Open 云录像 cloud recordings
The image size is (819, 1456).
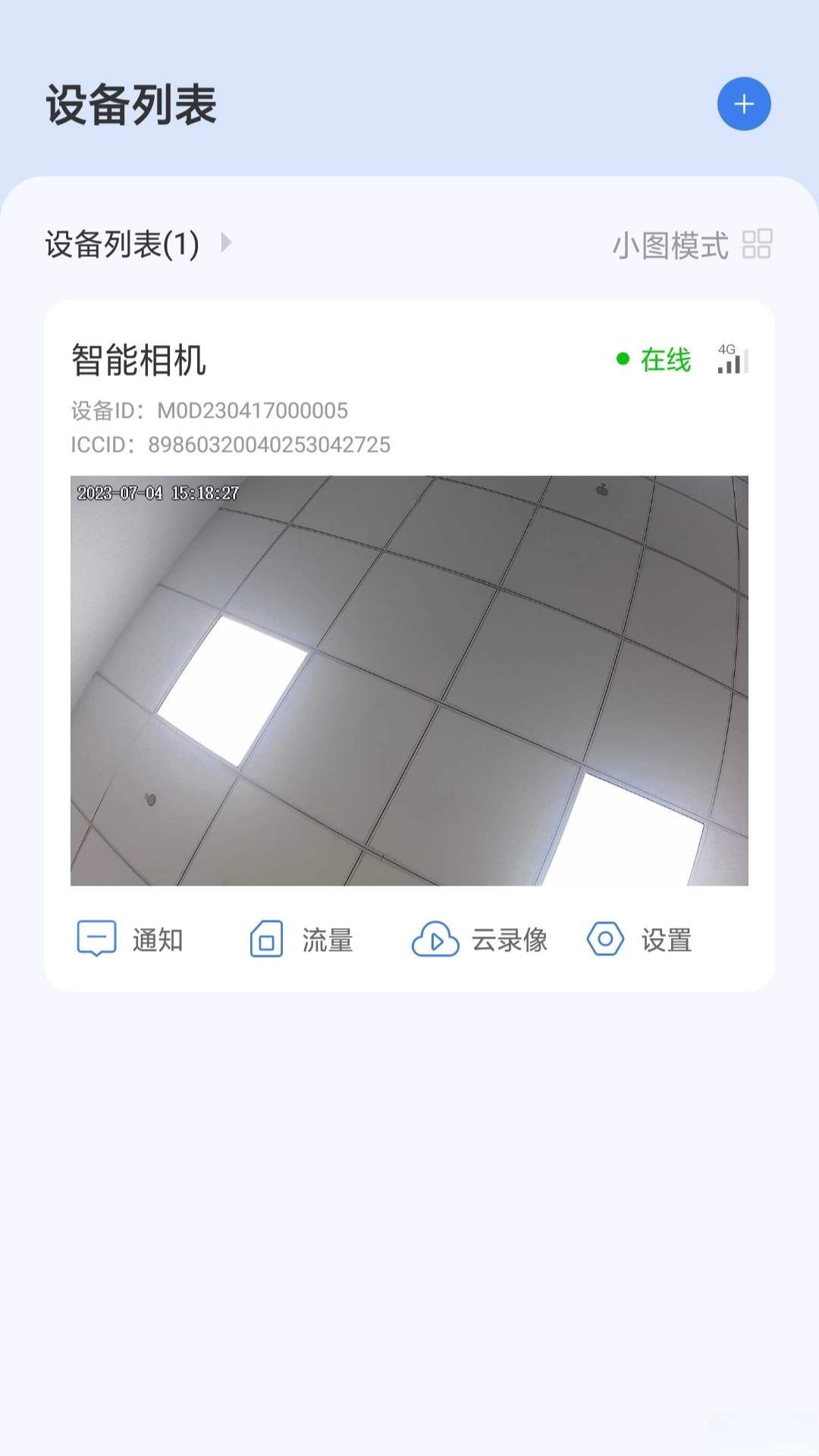(479, 940)
